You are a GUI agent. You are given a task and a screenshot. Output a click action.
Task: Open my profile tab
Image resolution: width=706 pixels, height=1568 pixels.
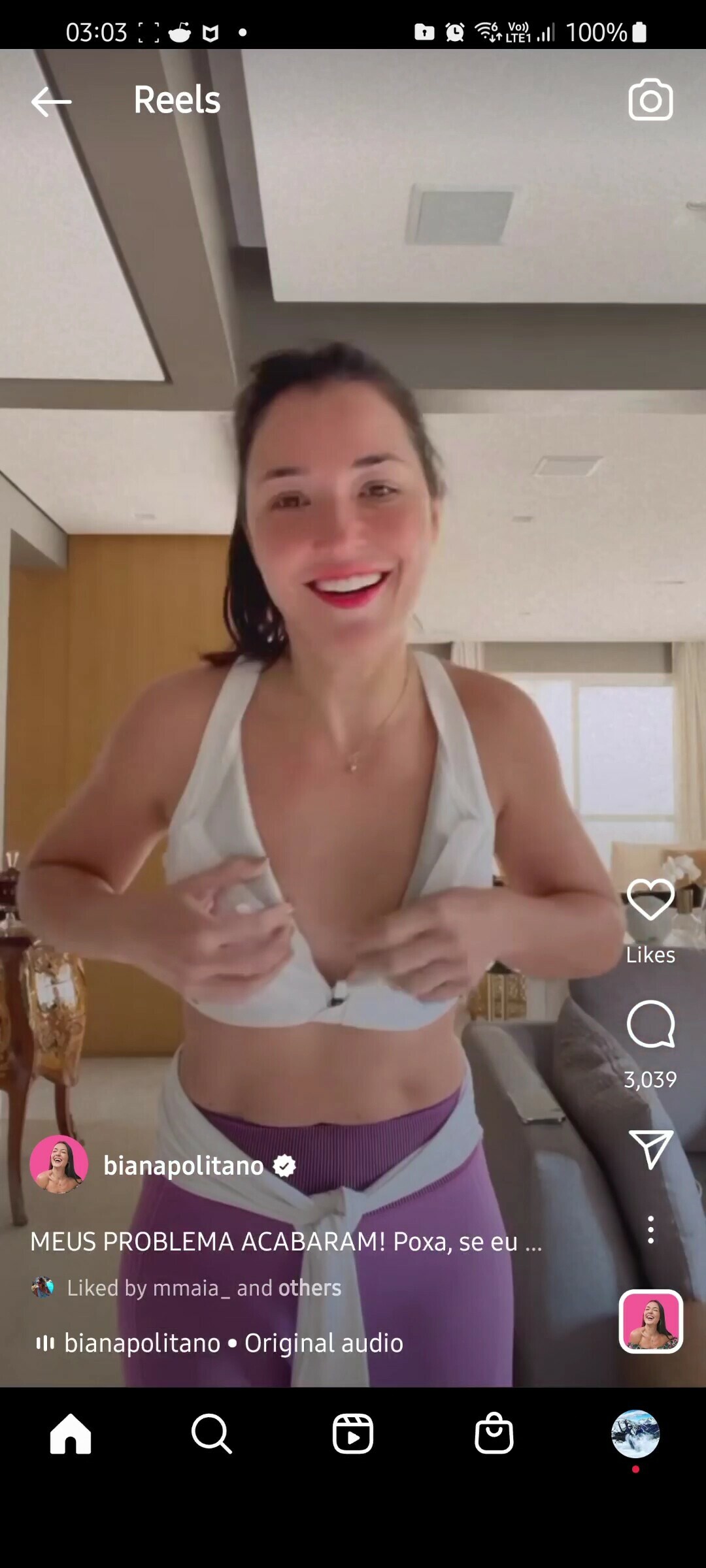635,1434
